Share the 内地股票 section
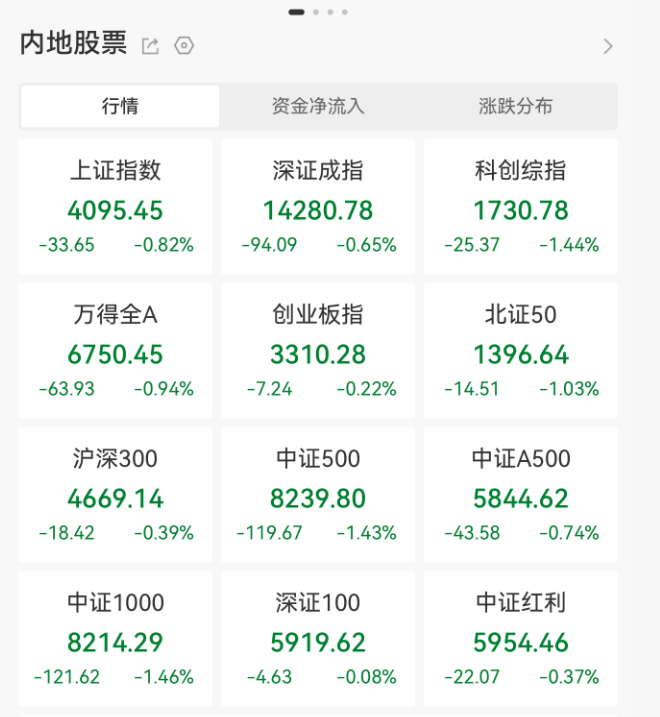 pyautogui.click(x=151, y=46)
